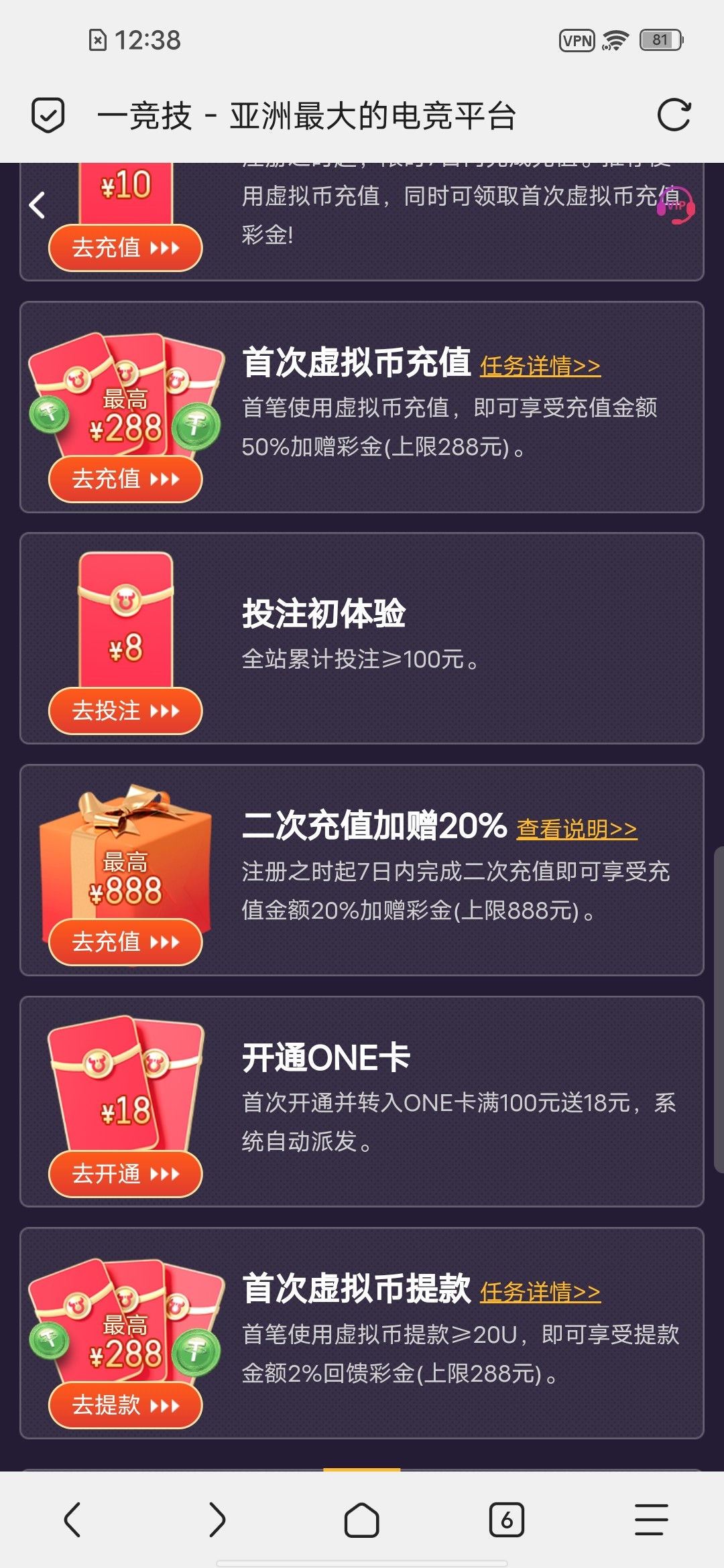724x1568 pixels.
Task: Tap the in-page back arrow
Action: pos(38,205)
